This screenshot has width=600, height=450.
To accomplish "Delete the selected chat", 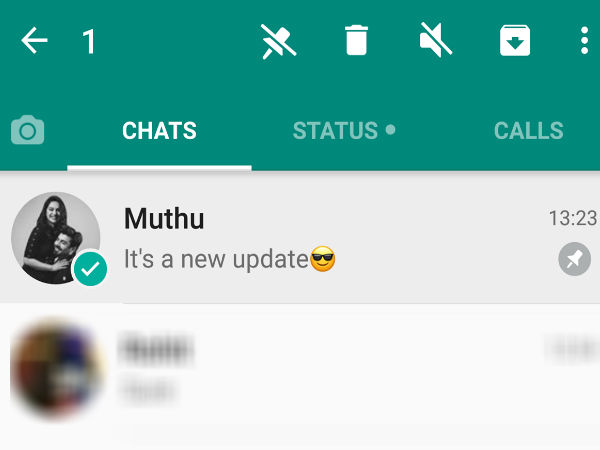I will (356, 41).
